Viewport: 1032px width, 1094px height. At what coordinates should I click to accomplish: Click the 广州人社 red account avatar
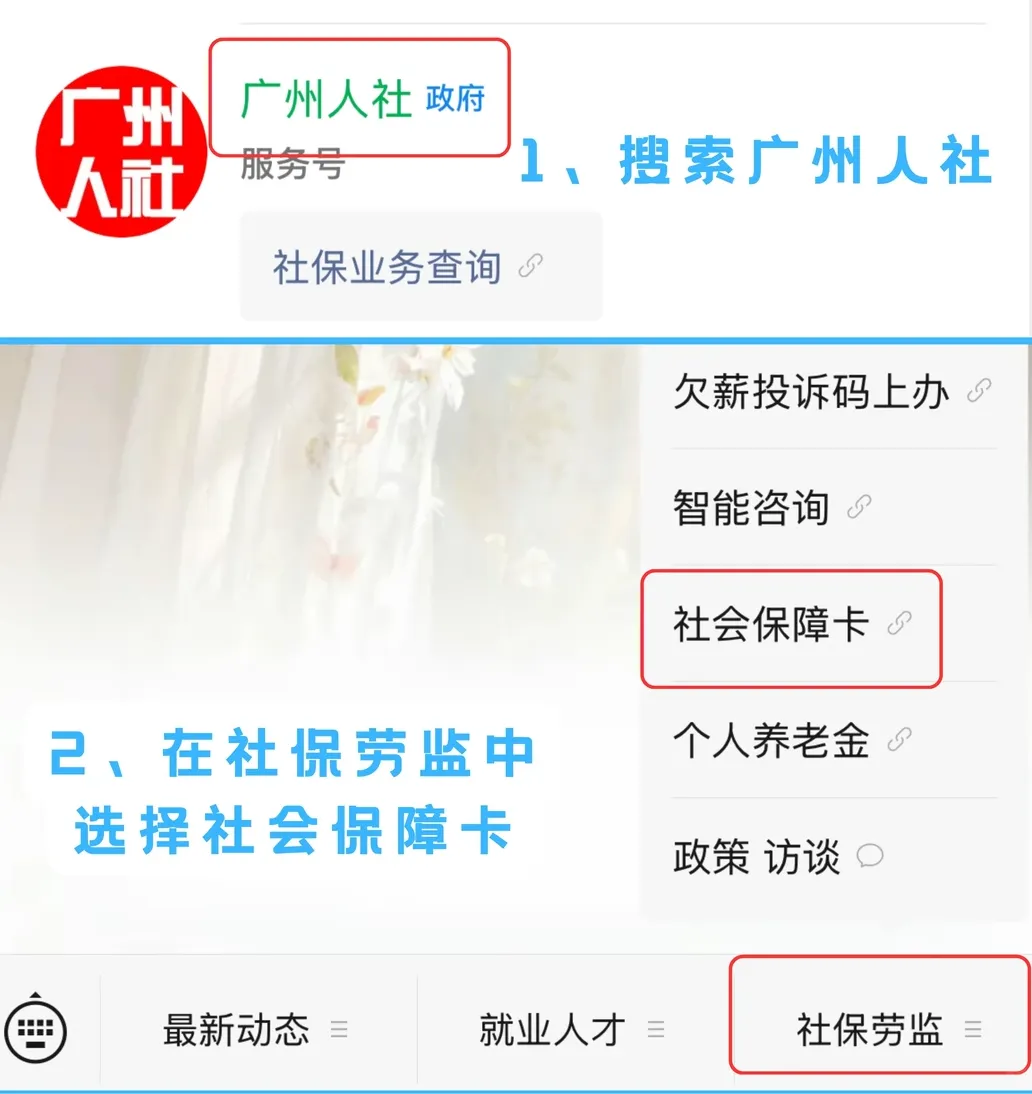coord(120,148)
